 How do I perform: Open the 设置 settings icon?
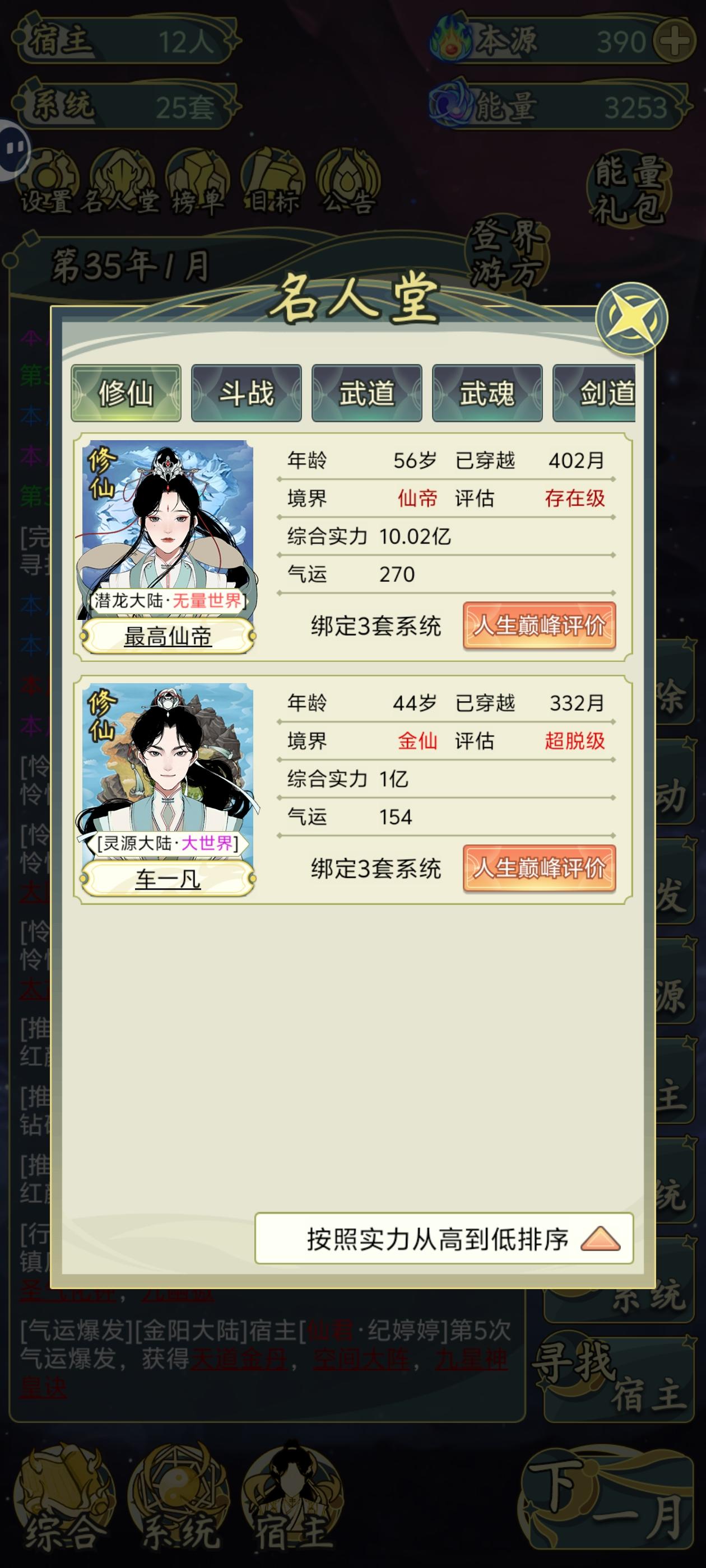point(48,181)
